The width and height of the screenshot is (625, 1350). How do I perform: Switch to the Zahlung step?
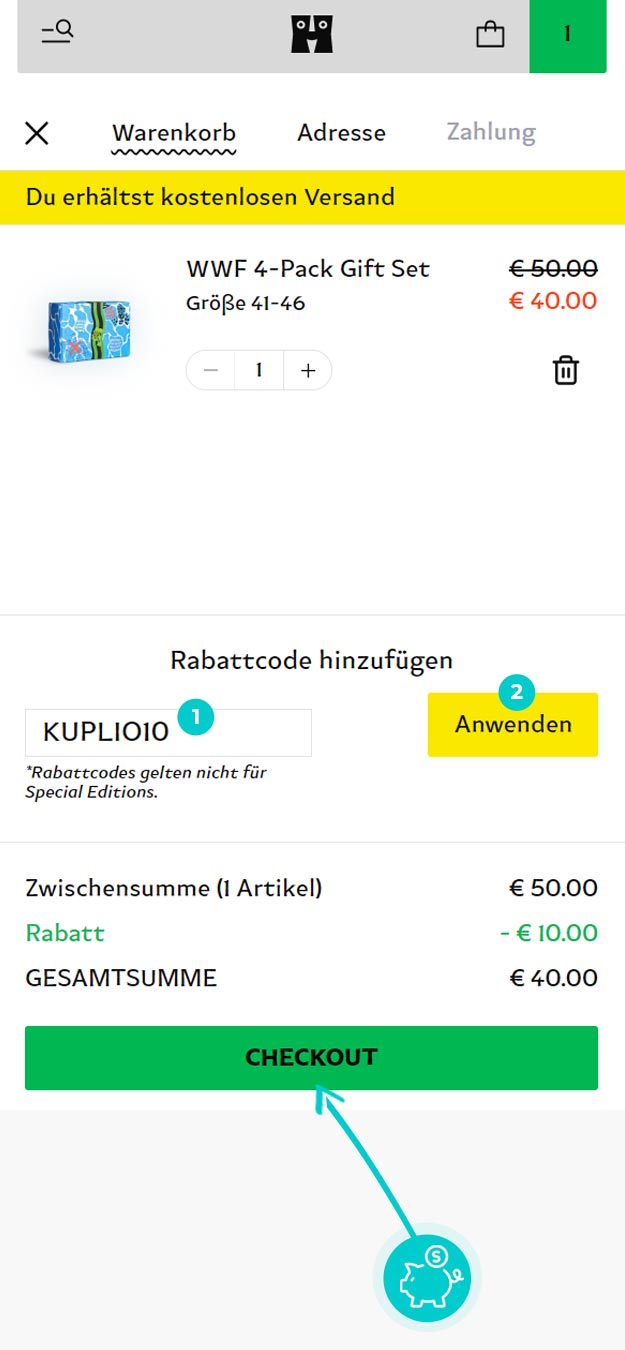click(491, 132)
